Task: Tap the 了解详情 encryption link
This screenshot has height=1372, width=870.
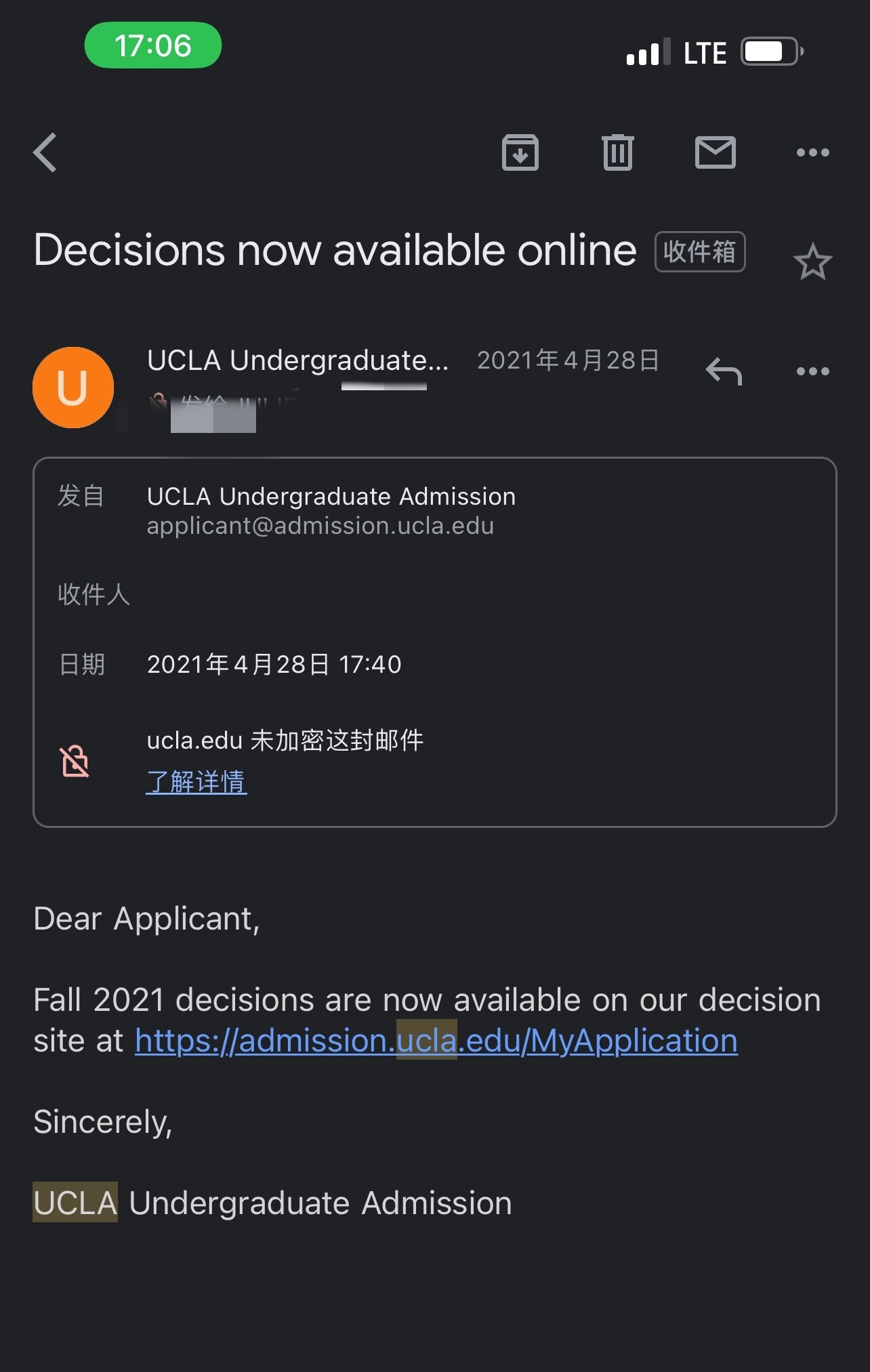Action: point(196,782)
